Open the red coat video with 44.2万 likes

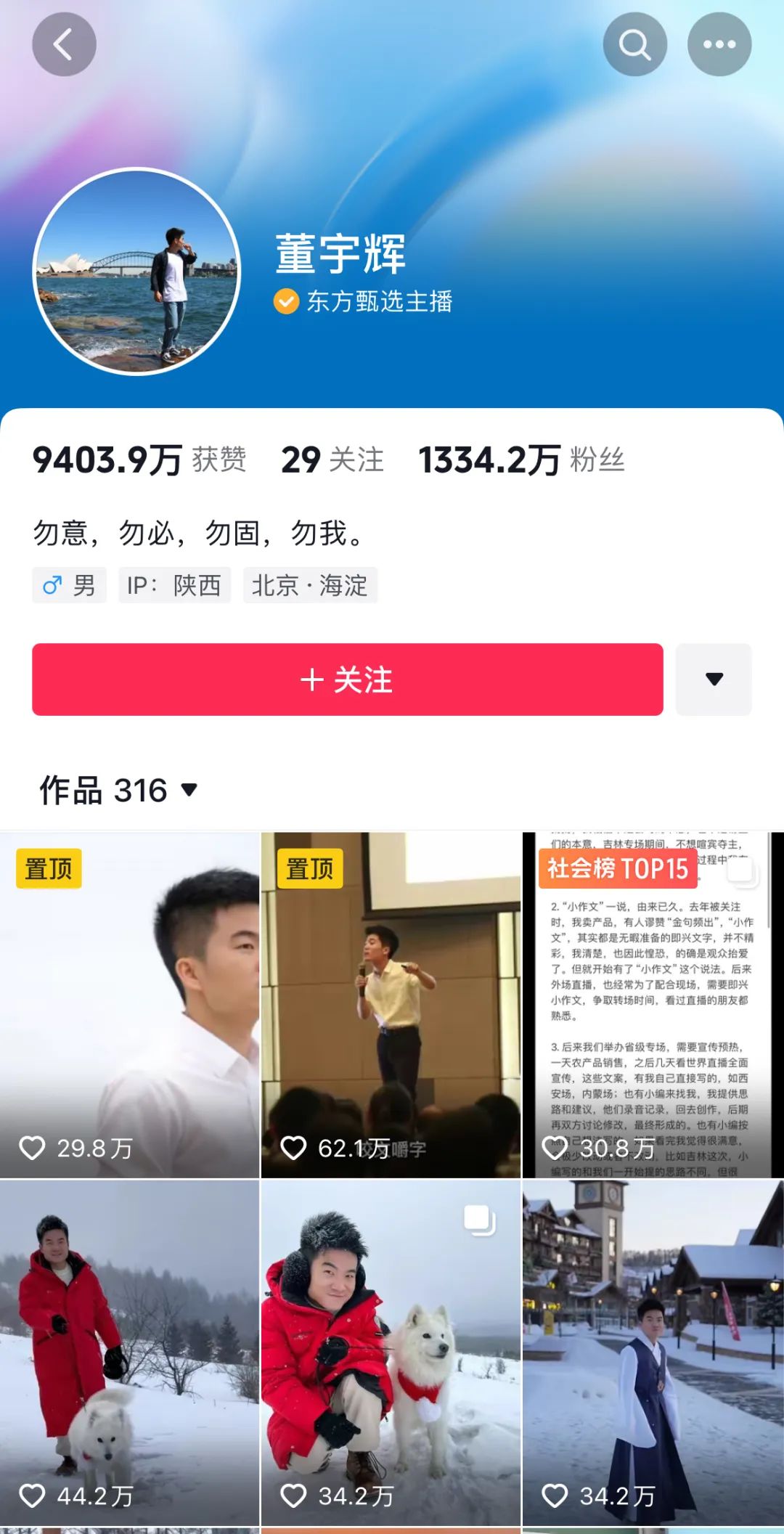[x=129, y=1353]
